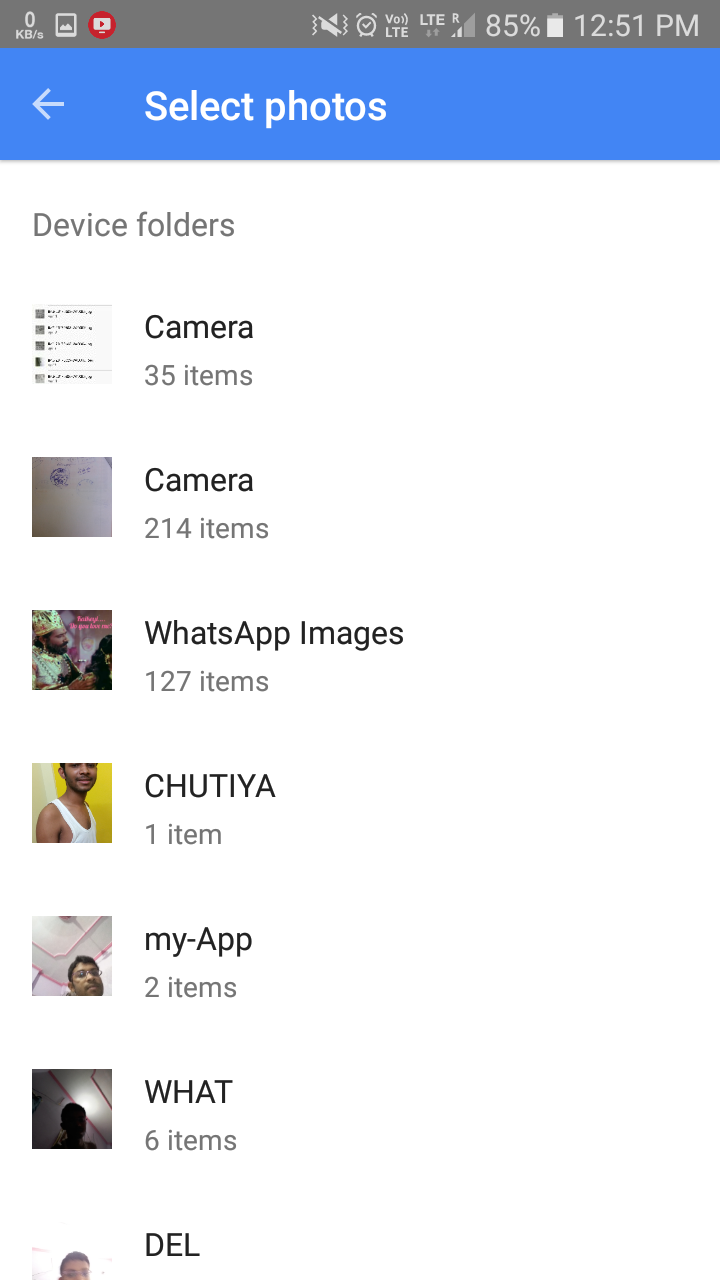Image resolution: width=720 pixels, height=1280 pixels.
Task: Tap the VoLTE indicator in the status bar
Action: [x=396, y=24]
